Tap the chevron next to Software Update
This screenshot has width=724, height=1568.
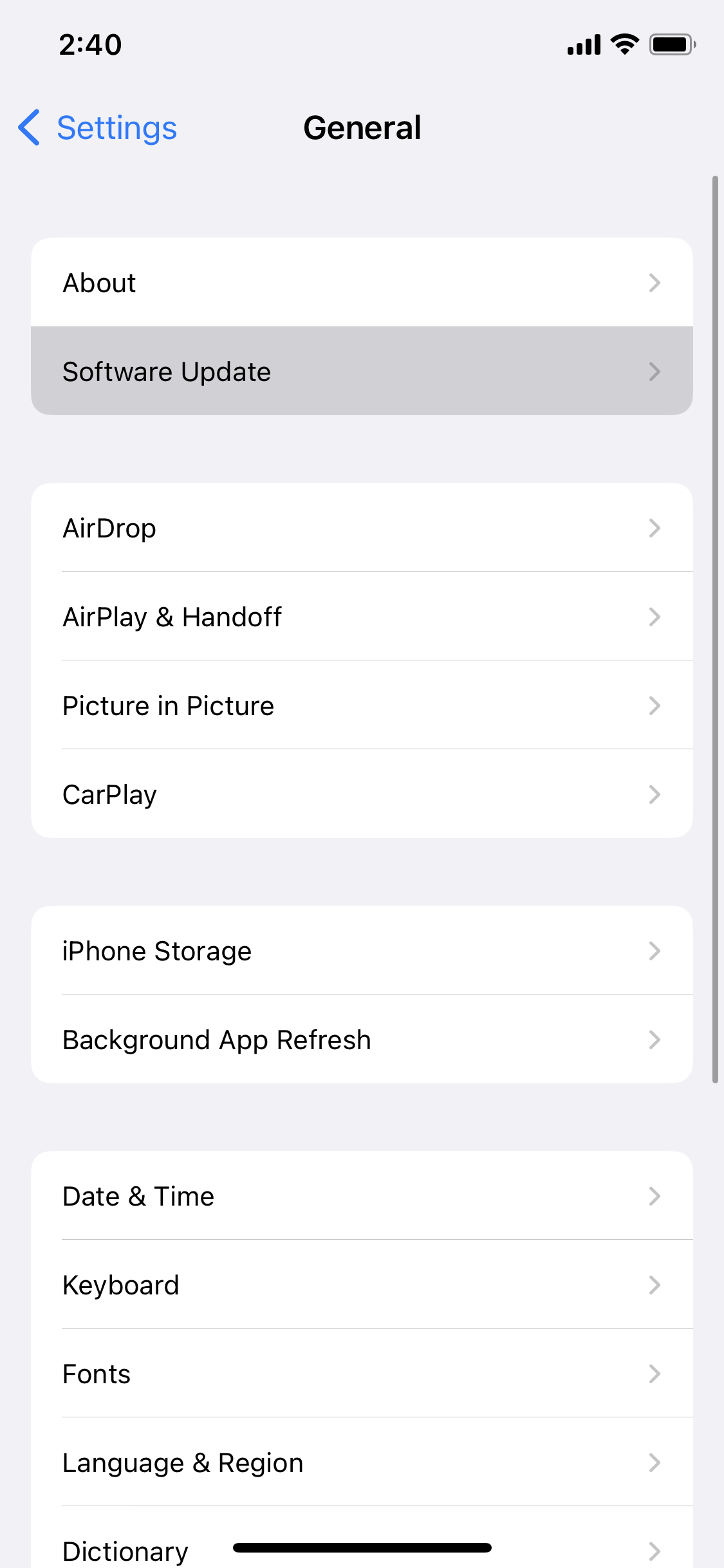(x=655, y=371)
